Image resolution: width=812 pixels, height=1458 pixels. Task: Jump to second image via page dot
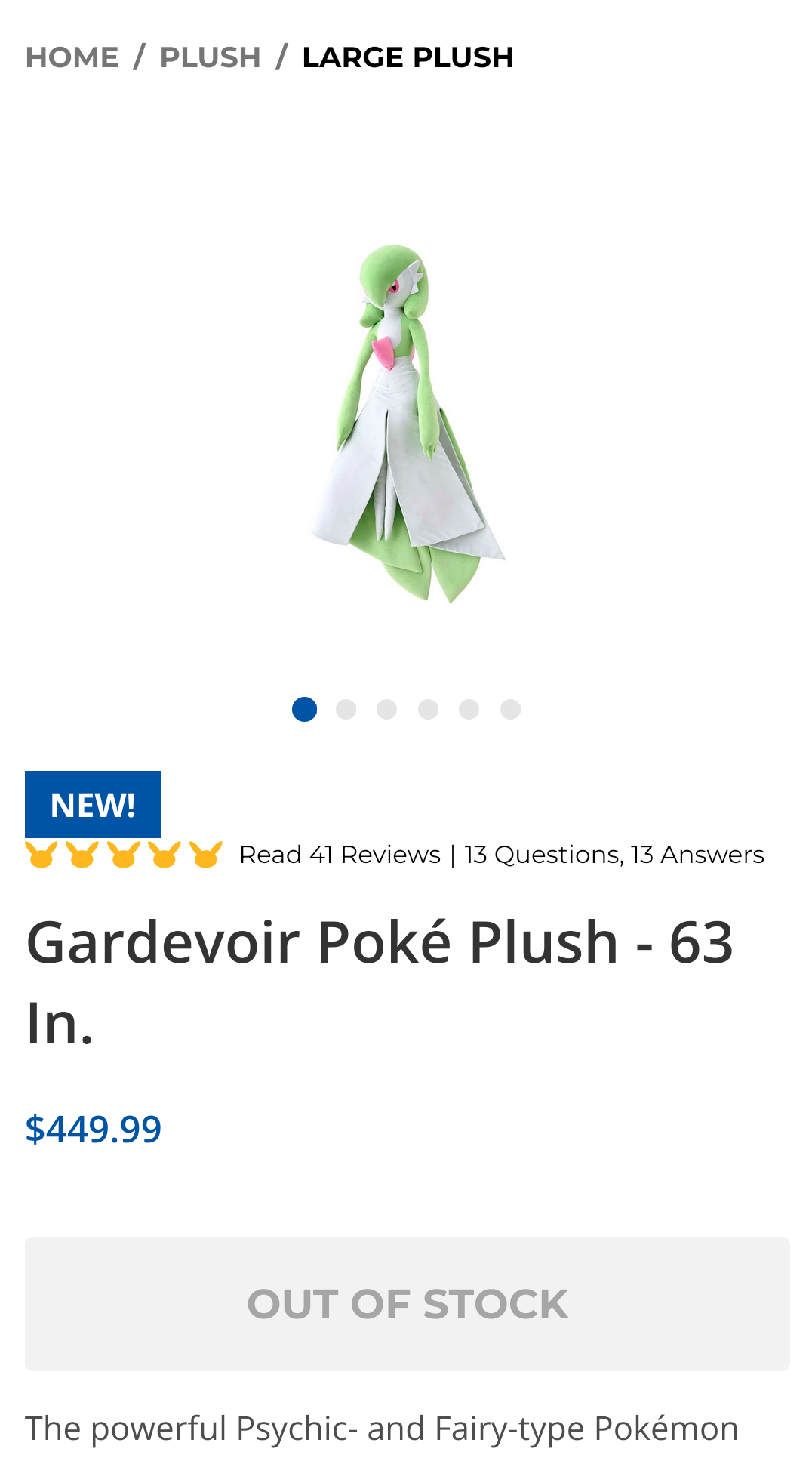click(346, 709)
